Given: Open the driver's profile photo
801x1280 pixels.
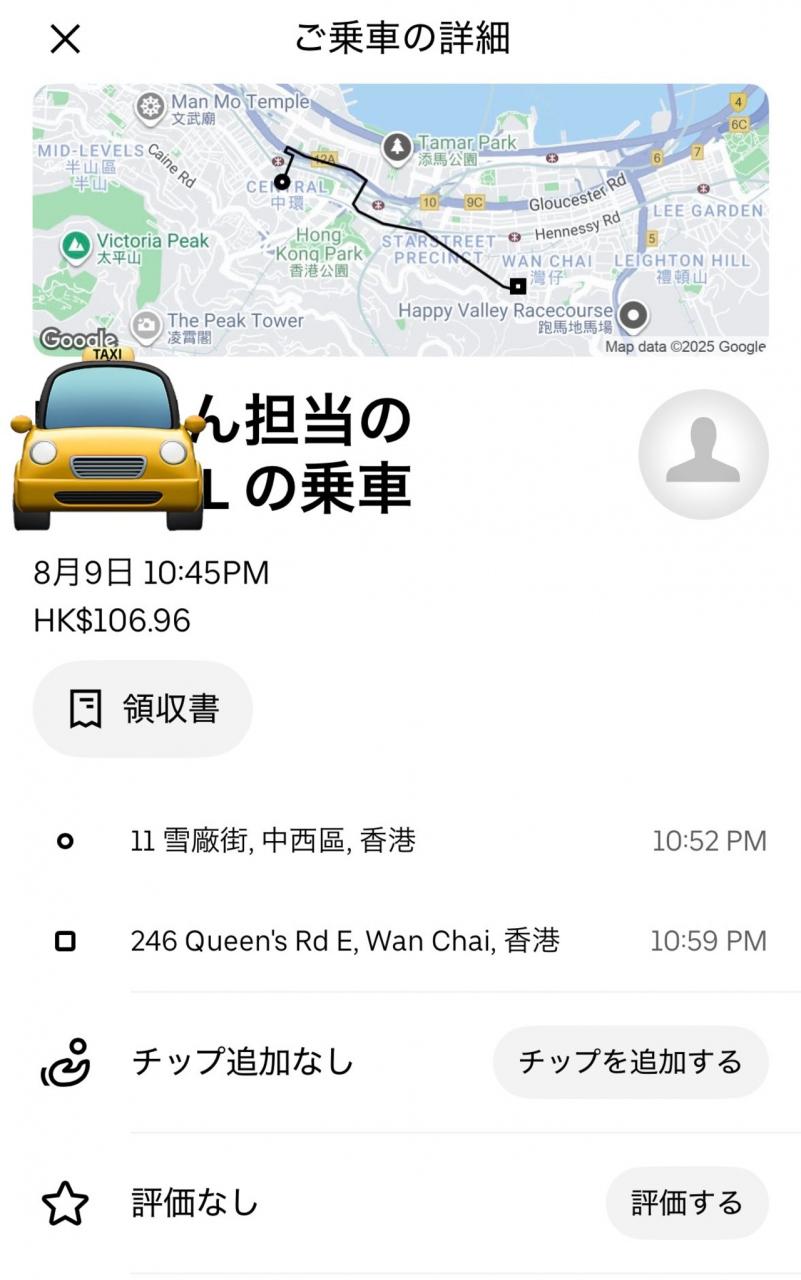Looking at the screenshot, I should coord(704,454).
